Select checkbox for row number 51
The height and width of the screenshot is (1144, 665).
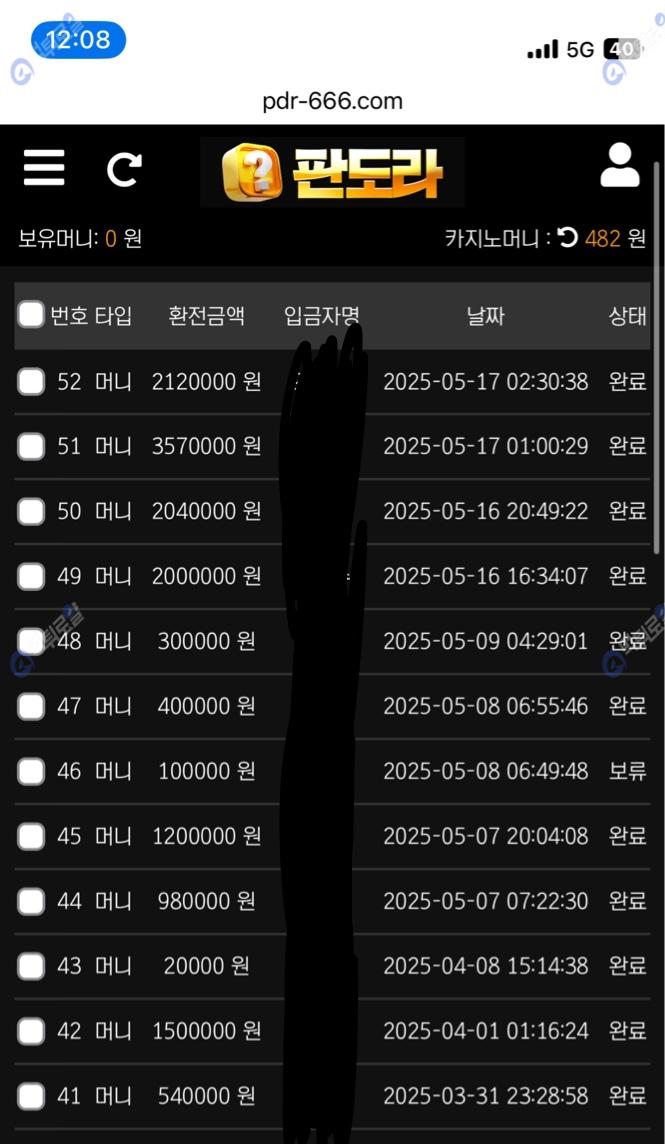[31, 446]
